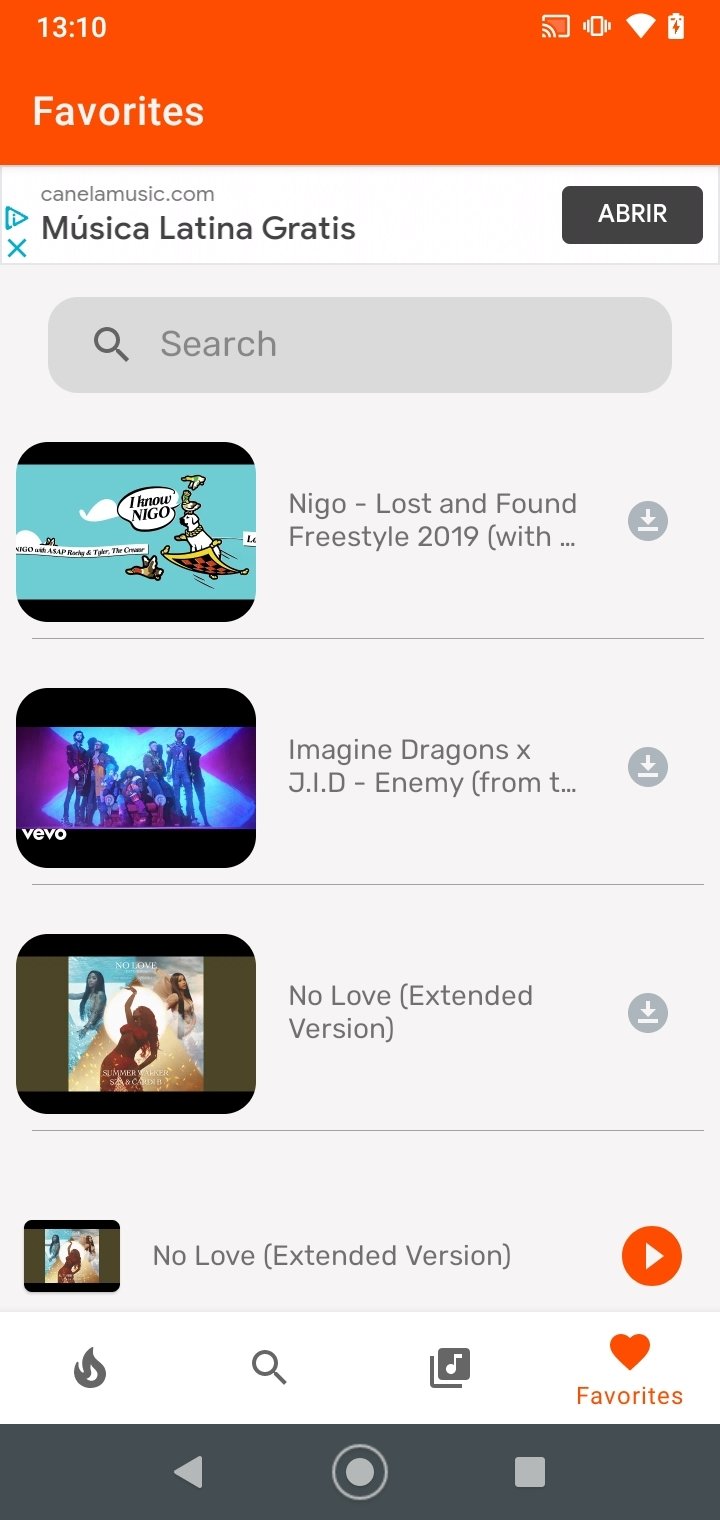The image size is (720, 1520).
Task: Download Imagine Dragons x J.I.D - Enemy
Action: click(648, 767)
